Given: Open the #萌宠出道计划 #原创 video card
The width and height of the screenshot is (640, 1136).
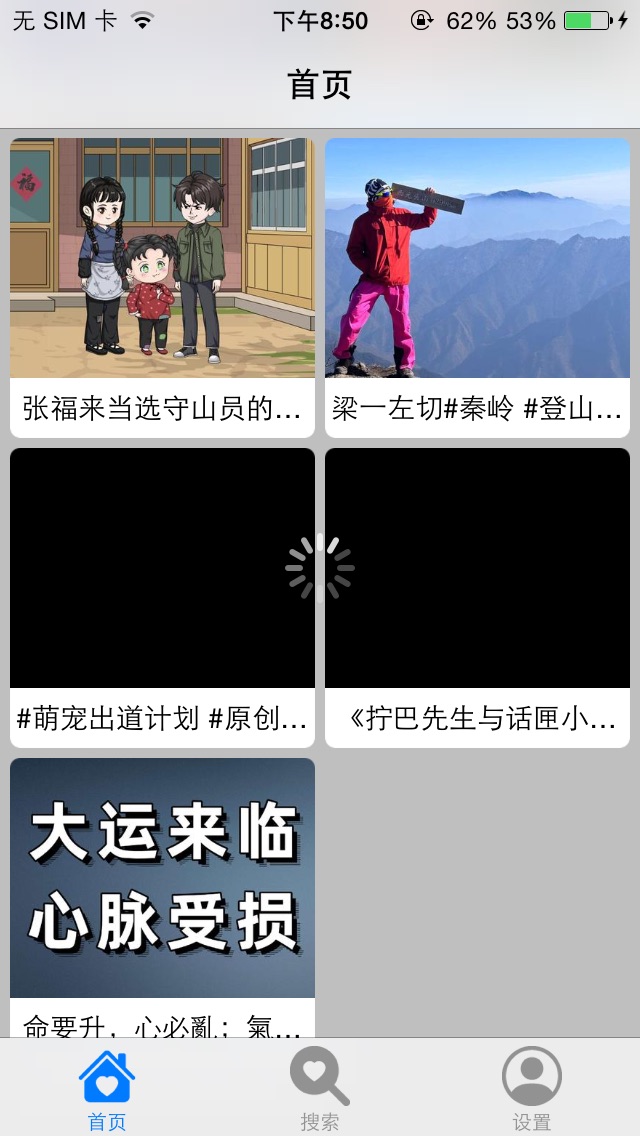Looking at the screenshot, I should click(162, 597).
